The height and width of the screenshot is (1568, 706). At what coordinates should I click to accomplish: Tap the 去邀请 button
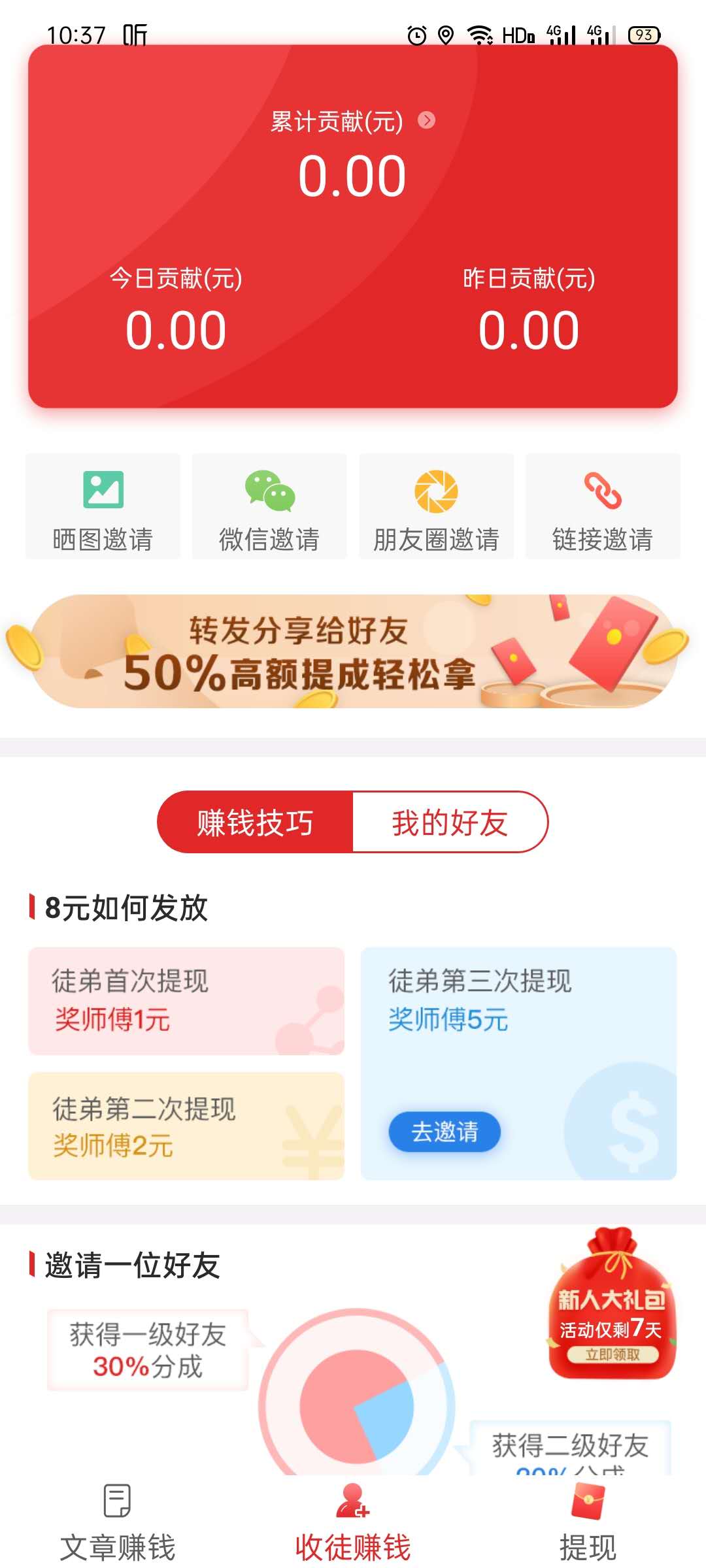coord(445,1131)
